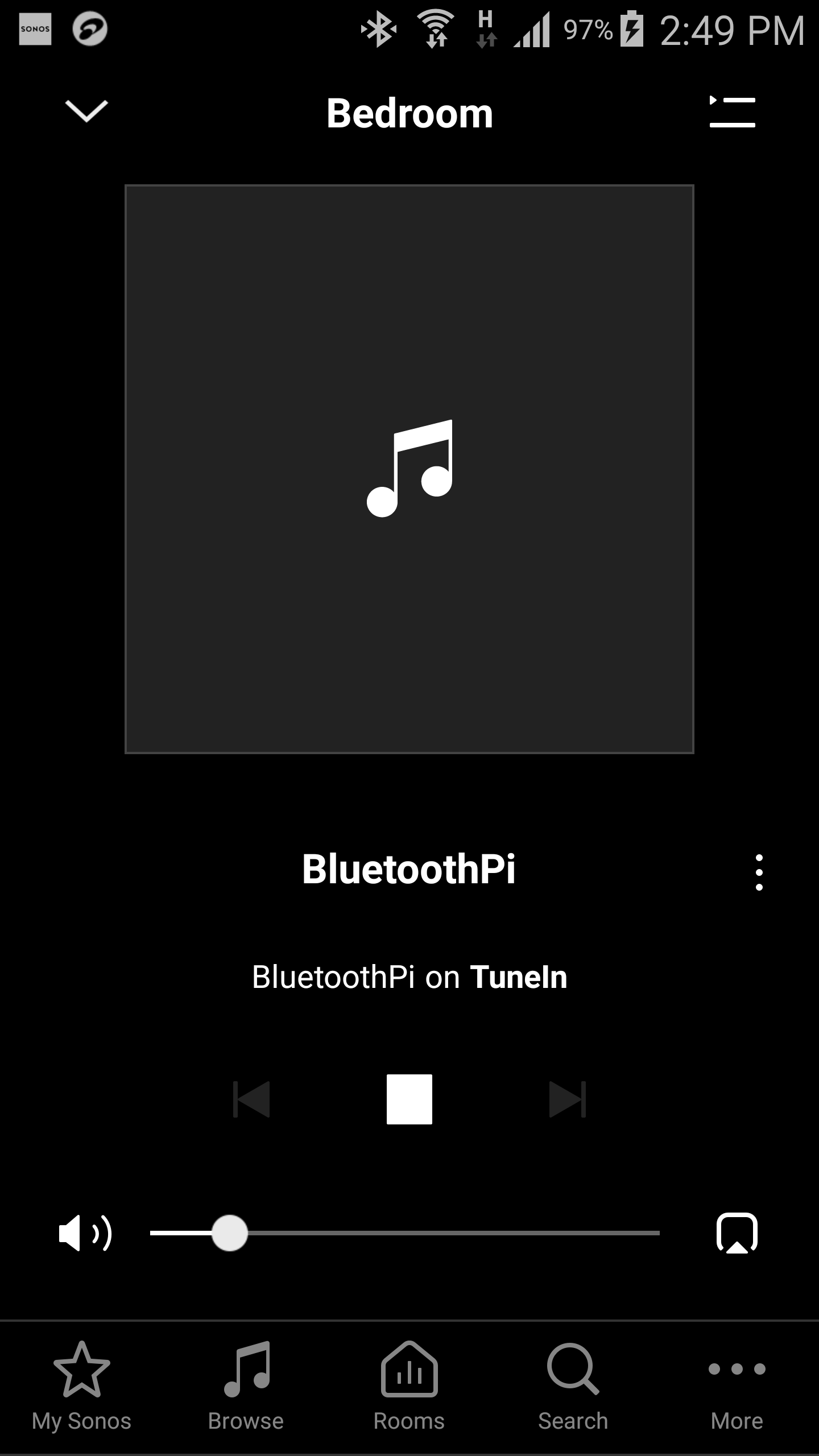Open the play queue
Screen dimensions: 819x1456
(733, 112)
